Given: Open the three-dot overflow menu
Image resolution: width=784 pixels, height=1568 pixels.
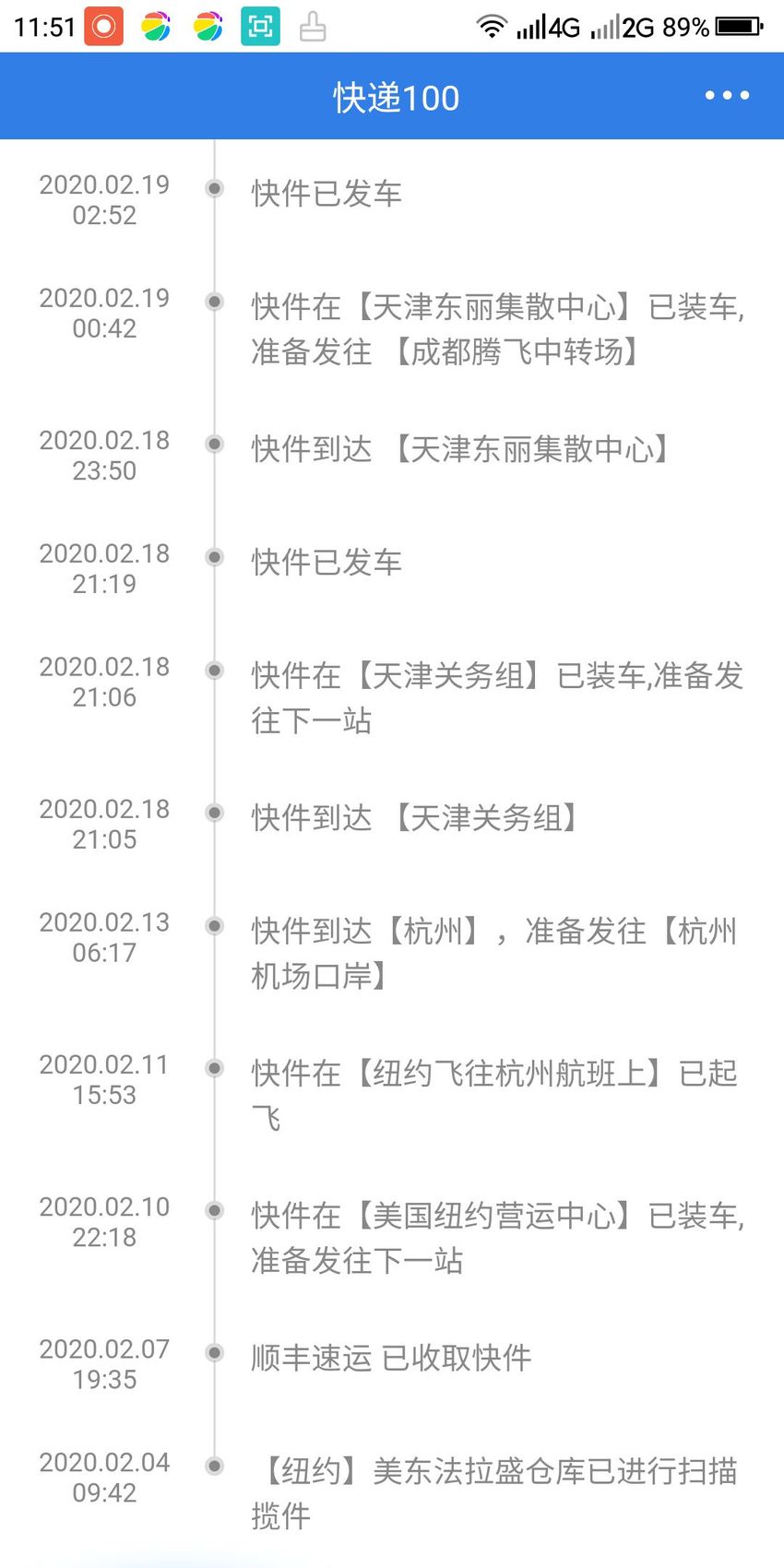Looking at the screenshot, I should coord(727,95).
